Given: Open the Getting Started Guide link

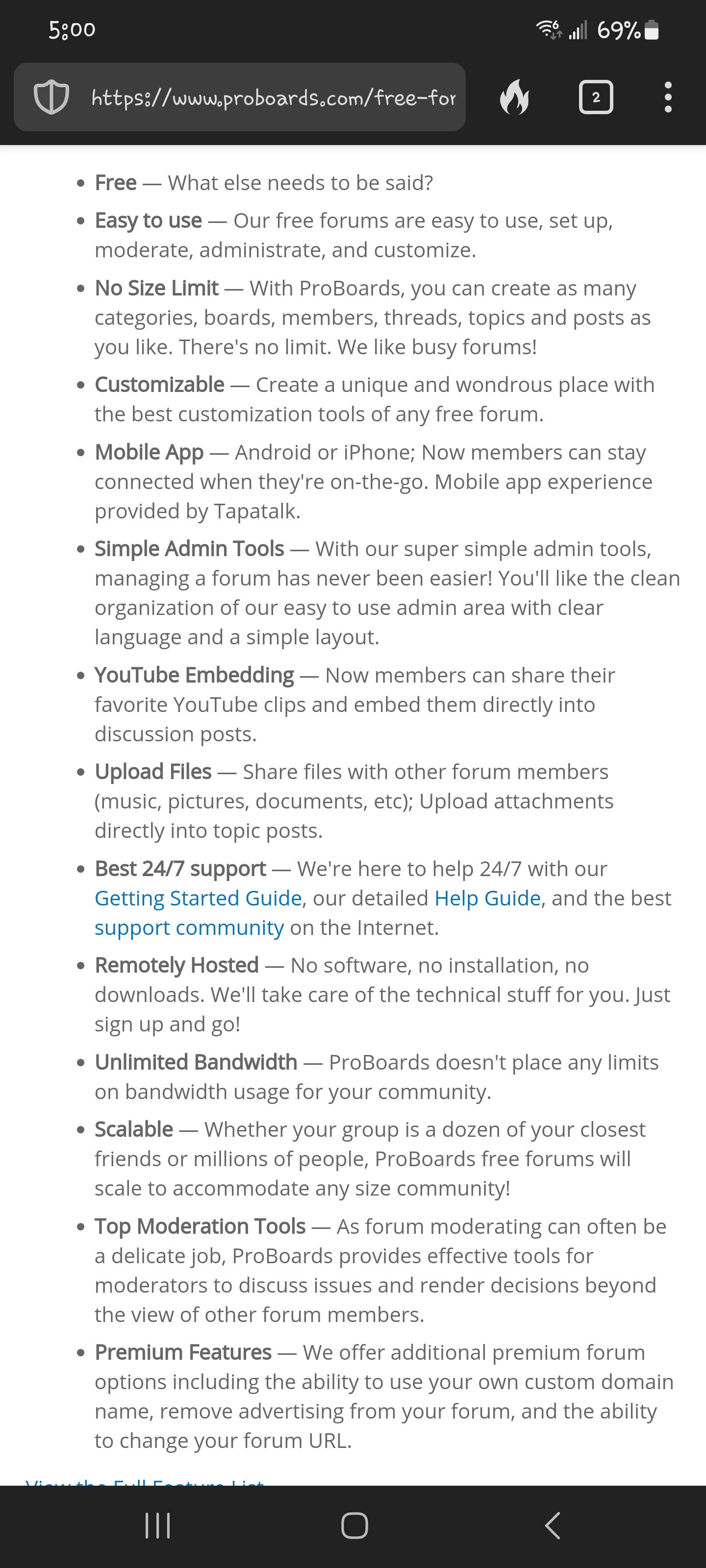Looking at the screenshot, I should click(x=198, y=898).
